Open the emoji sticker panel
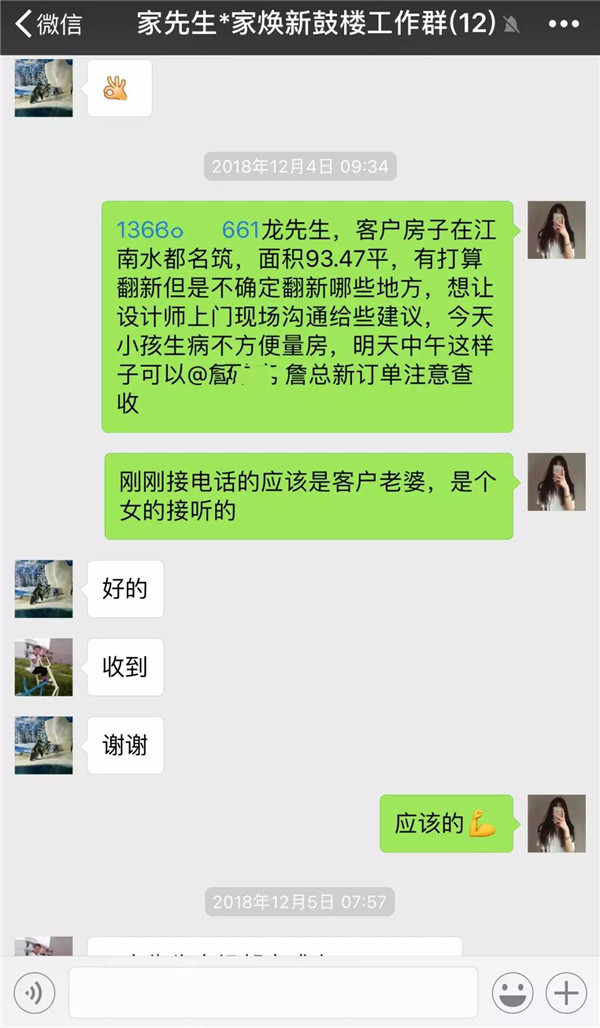 coord(513,993)
